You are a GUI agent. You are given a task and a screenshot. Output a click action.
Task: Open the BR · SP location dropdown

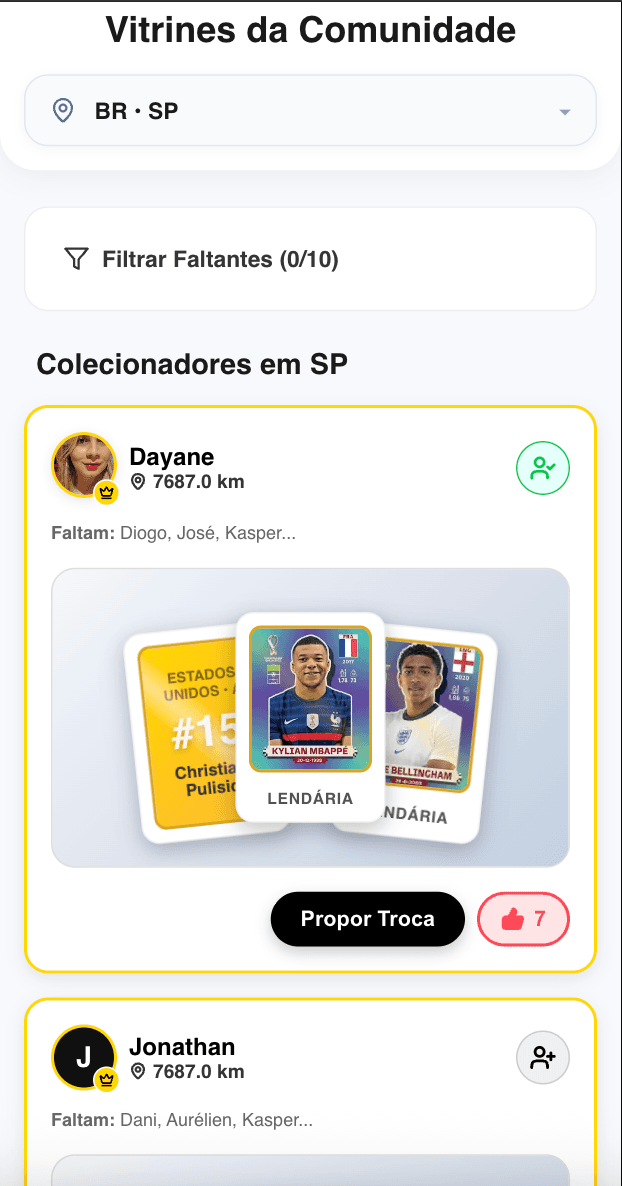pyautogui.click(x=310, y=111)
